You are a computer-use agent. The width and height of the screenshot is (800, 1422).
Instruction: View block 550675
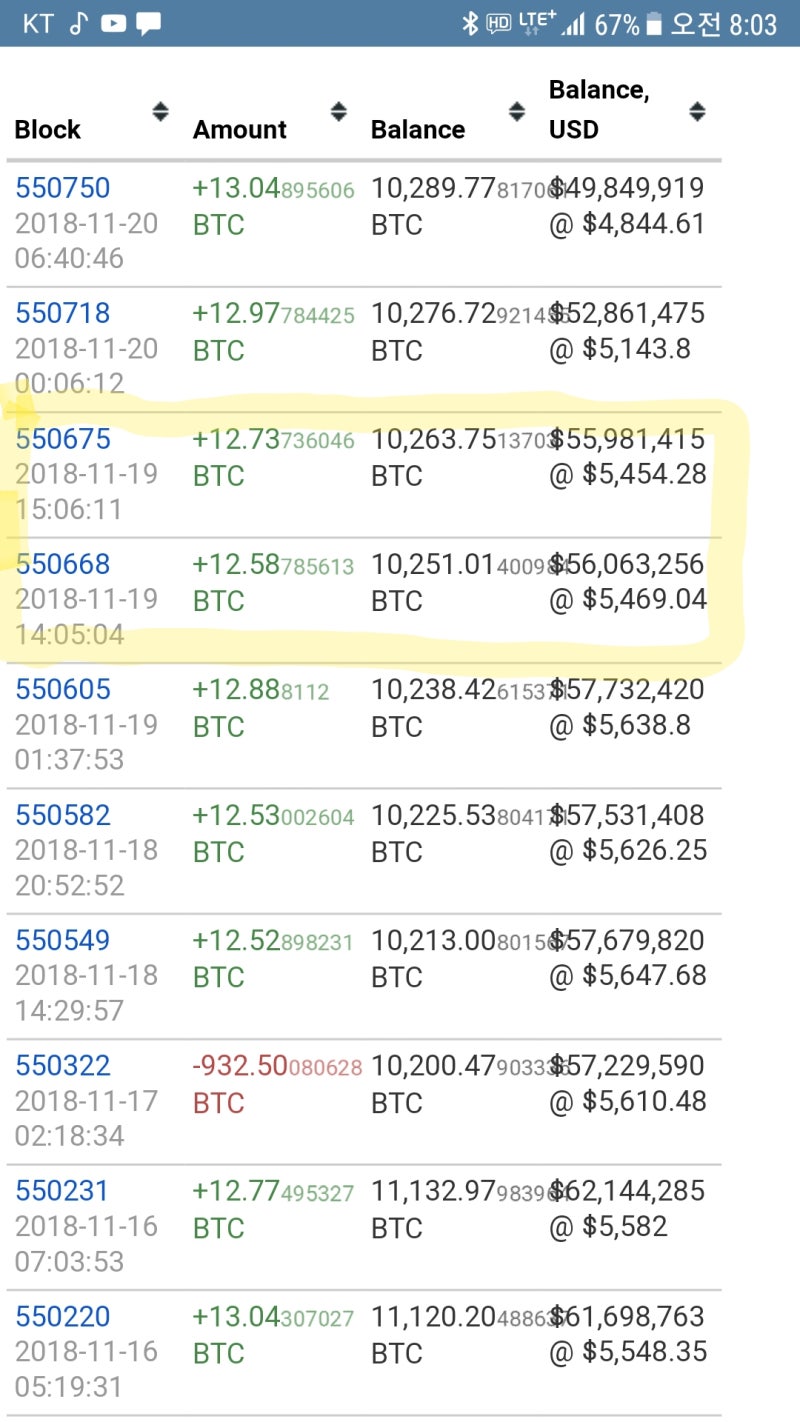coord(62,439)
